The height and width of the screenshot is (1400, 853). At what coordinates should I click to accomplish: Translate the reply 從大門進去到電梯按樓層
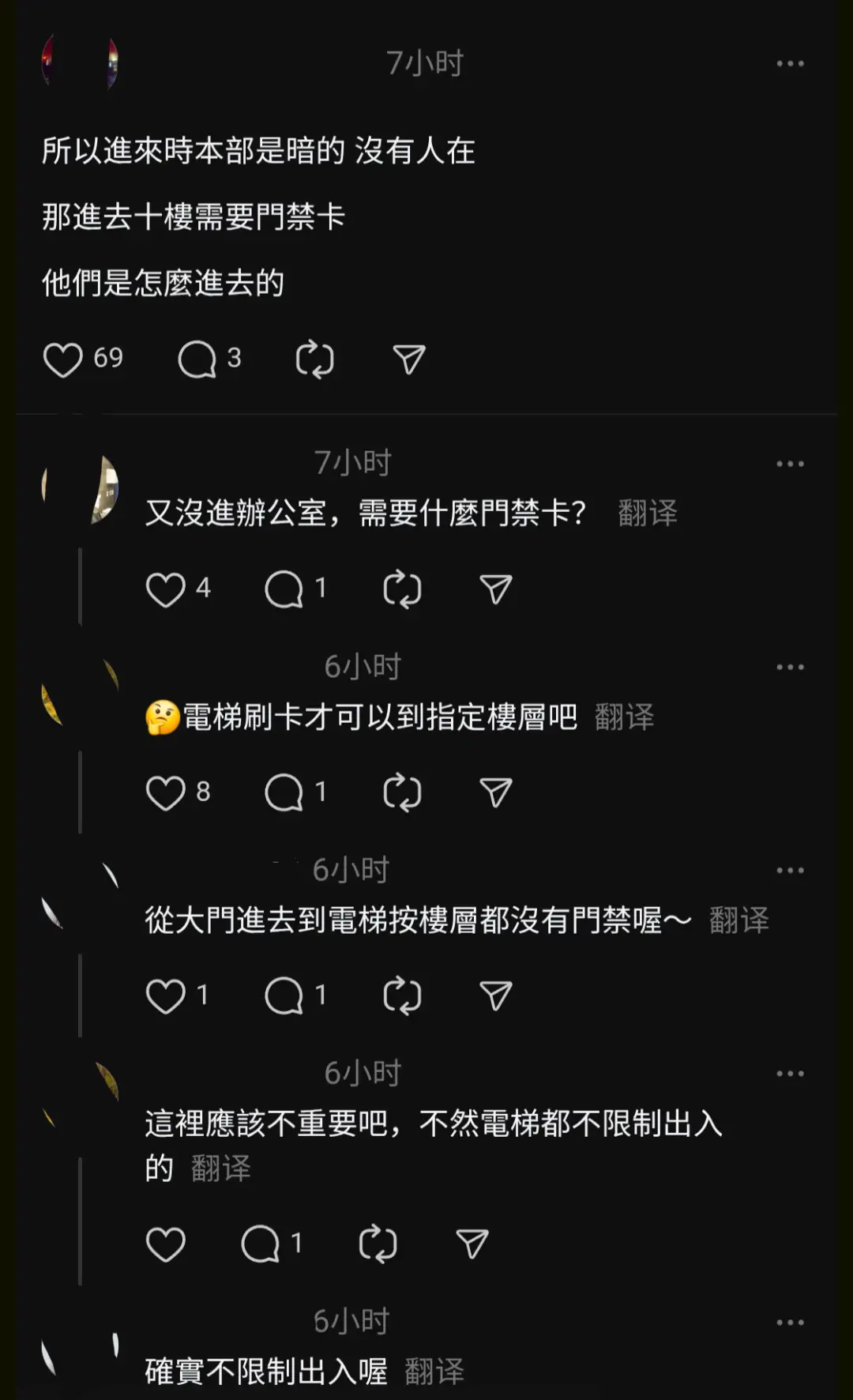coord(738,920)
